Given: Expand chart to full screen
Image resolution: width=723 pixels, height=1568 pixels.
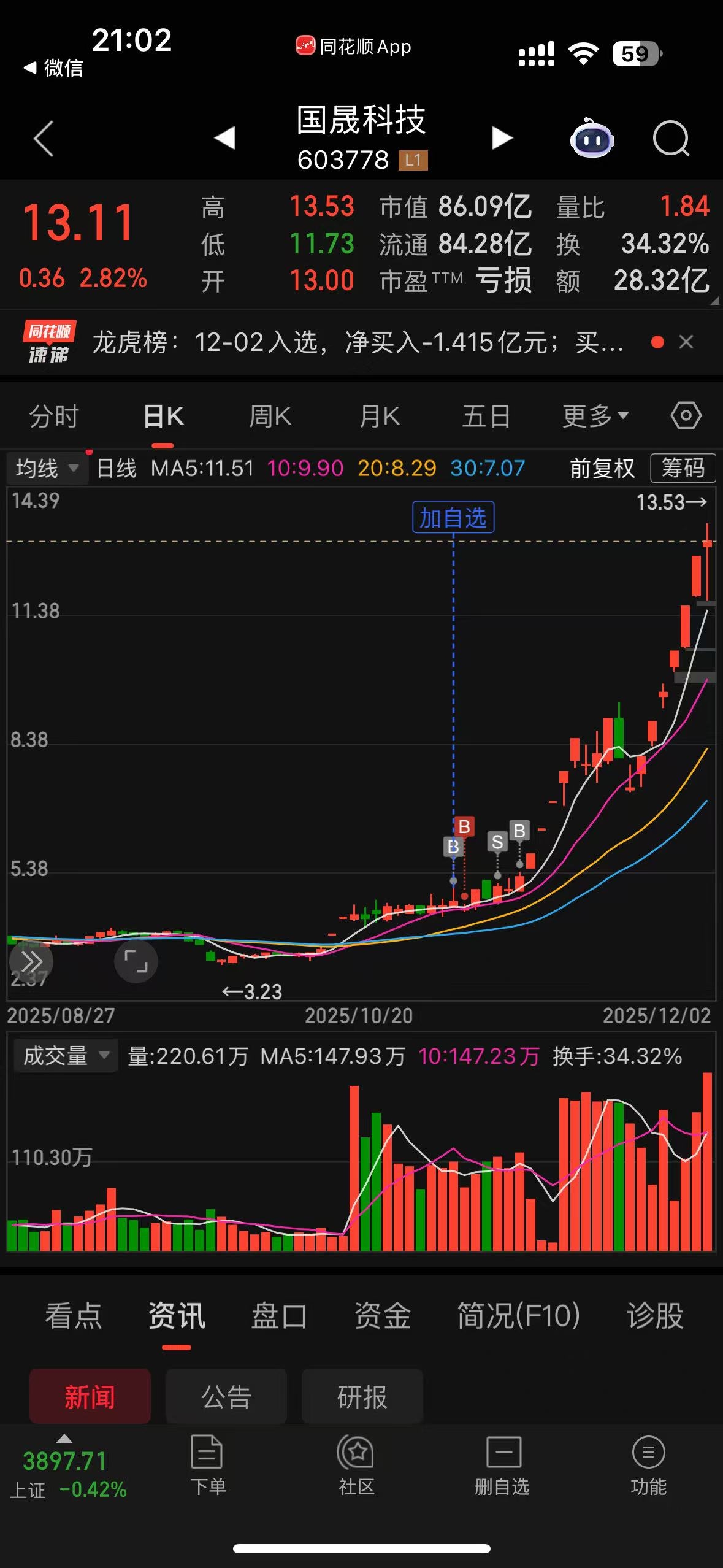Looking at the screenshot, I should pos(136,961).
